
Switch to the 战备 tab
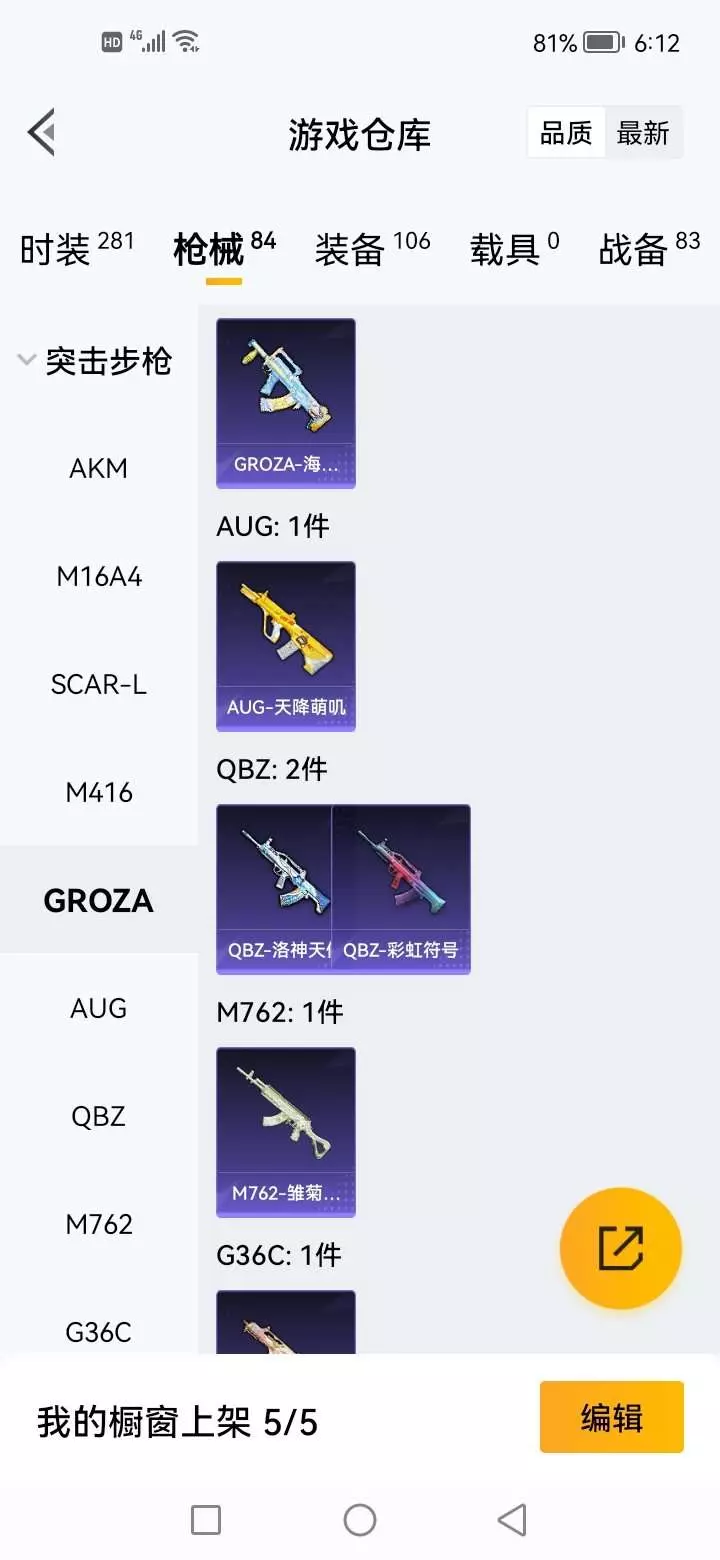(649, 248)
